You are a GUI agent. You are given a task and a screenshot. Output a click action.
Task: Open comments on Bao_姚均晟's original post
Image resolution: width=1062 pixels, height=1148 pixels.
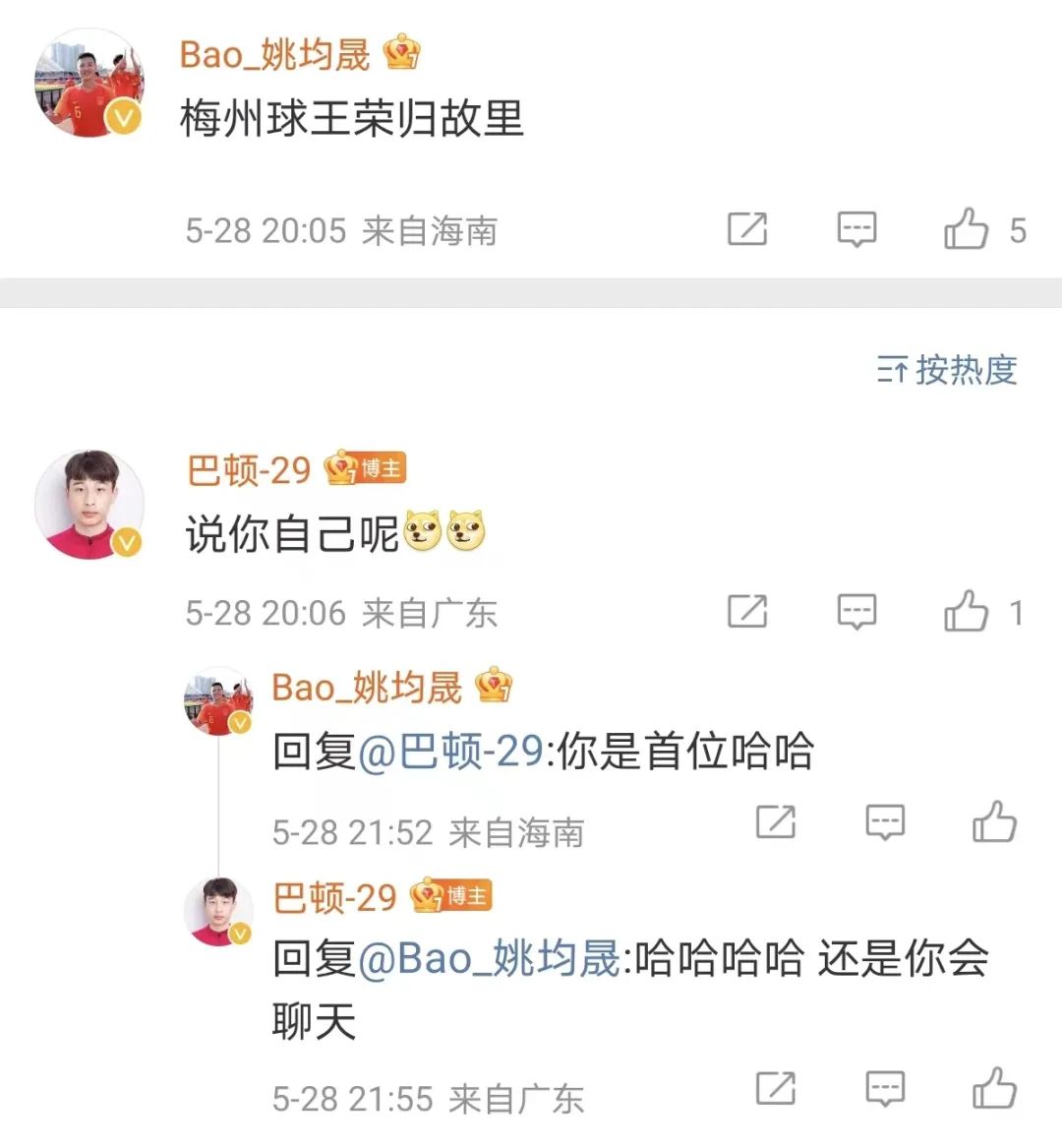coord(857,229)
